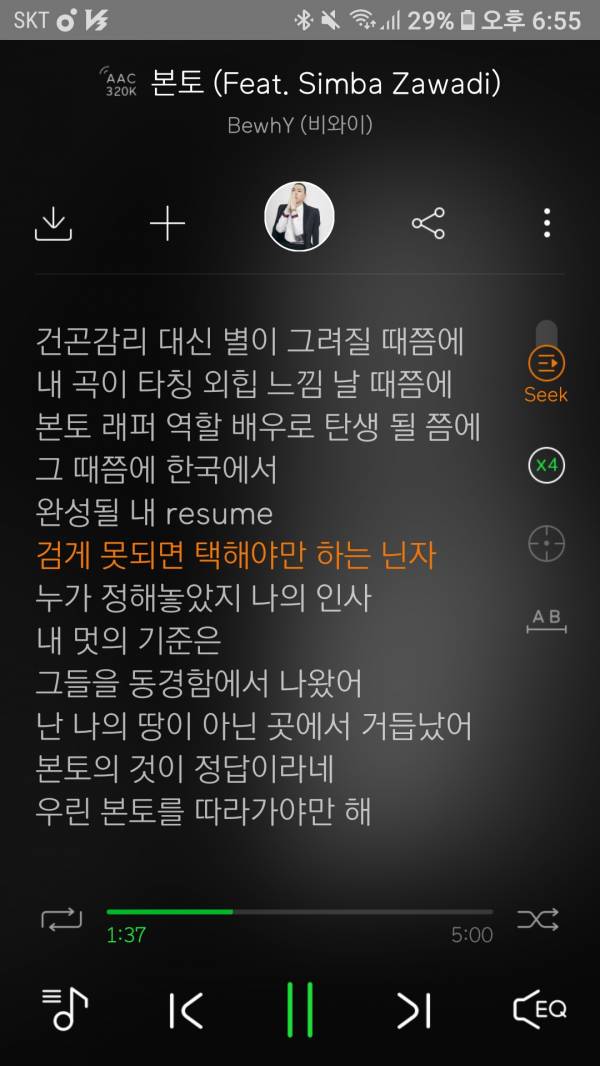The height and width of the screenshot is (1066, 600).
Task: Skip to the previous track
Action: (186, 1010)
